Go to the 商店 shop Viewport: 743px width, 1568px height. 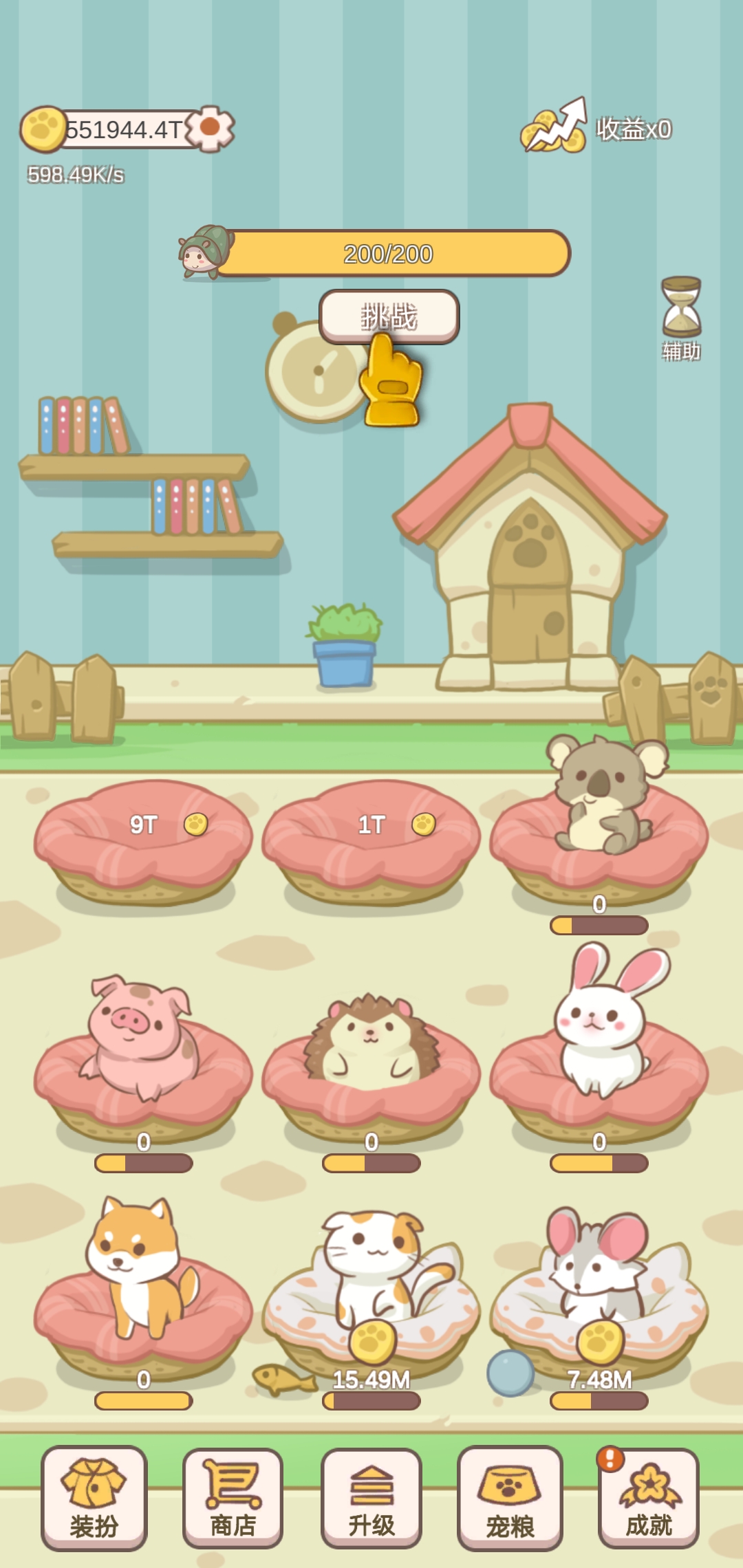pos(233,1498)
